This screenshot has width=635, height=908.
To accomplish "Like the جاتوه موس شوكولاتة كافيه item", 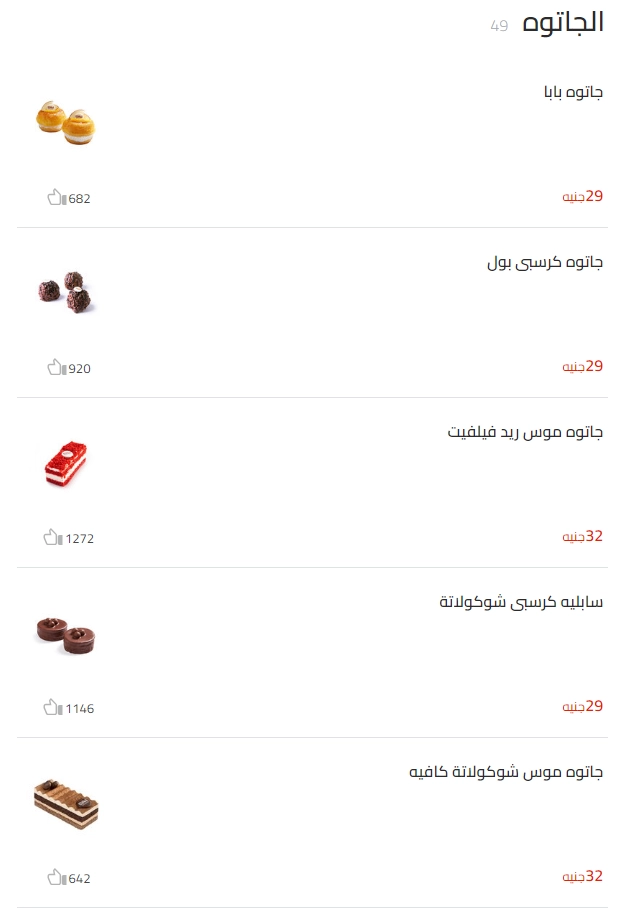I will coord(56,878).
